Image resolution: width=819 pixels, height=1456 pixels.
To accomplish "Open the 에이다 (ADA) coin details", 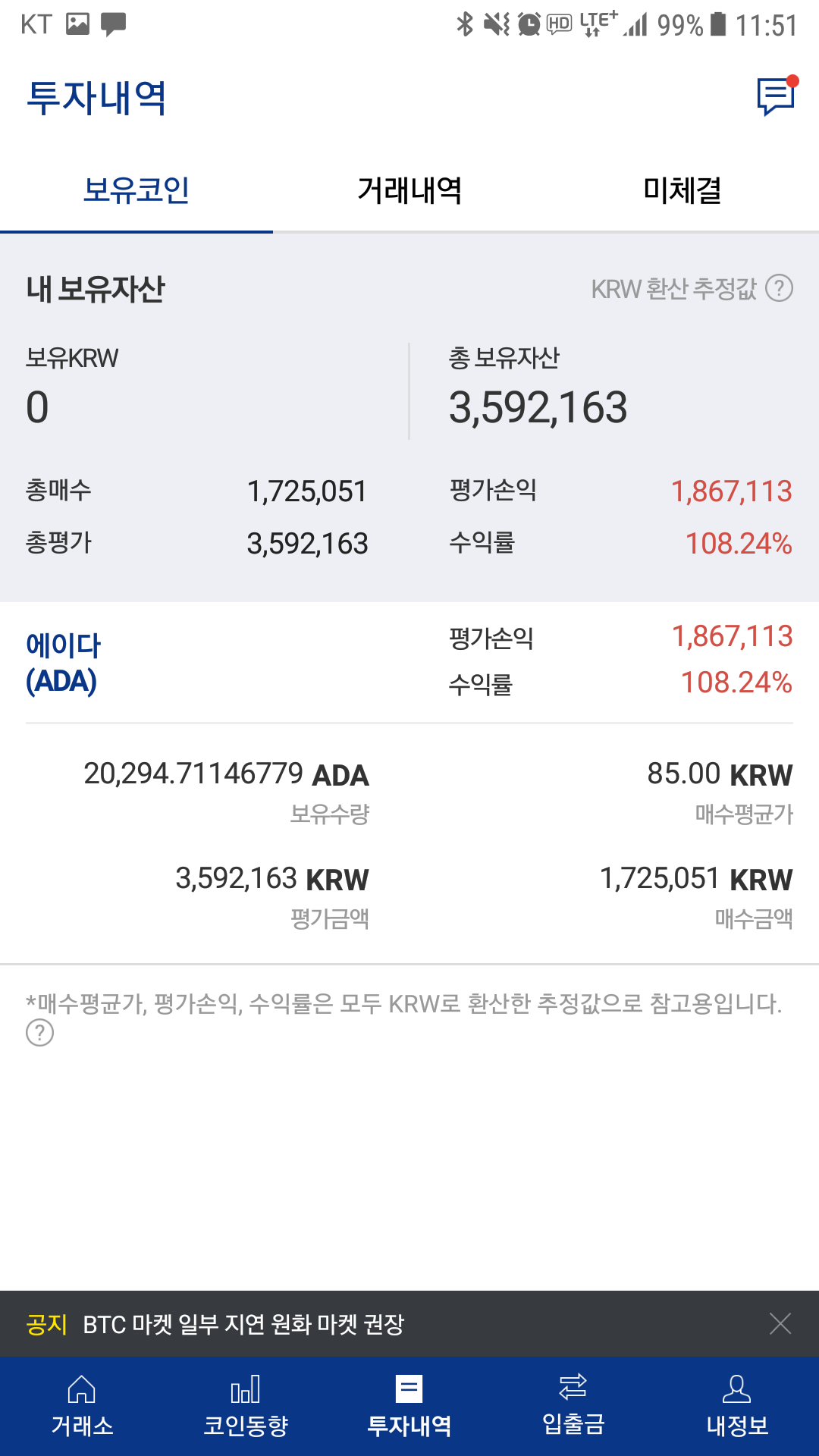I will click(x=64, y=664).
